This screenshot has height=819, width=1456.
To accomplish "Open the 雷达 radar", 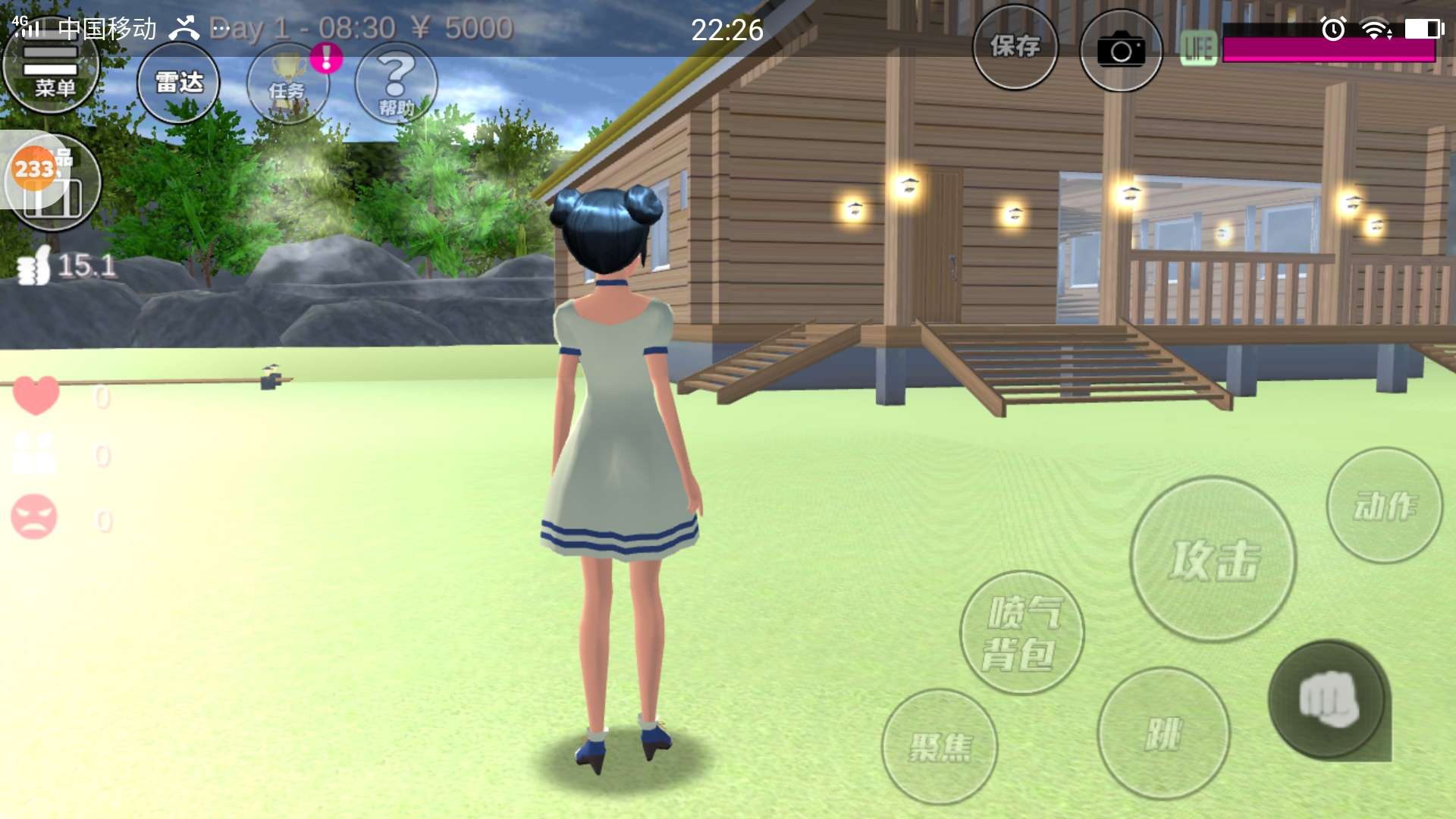I will [178, 83].
